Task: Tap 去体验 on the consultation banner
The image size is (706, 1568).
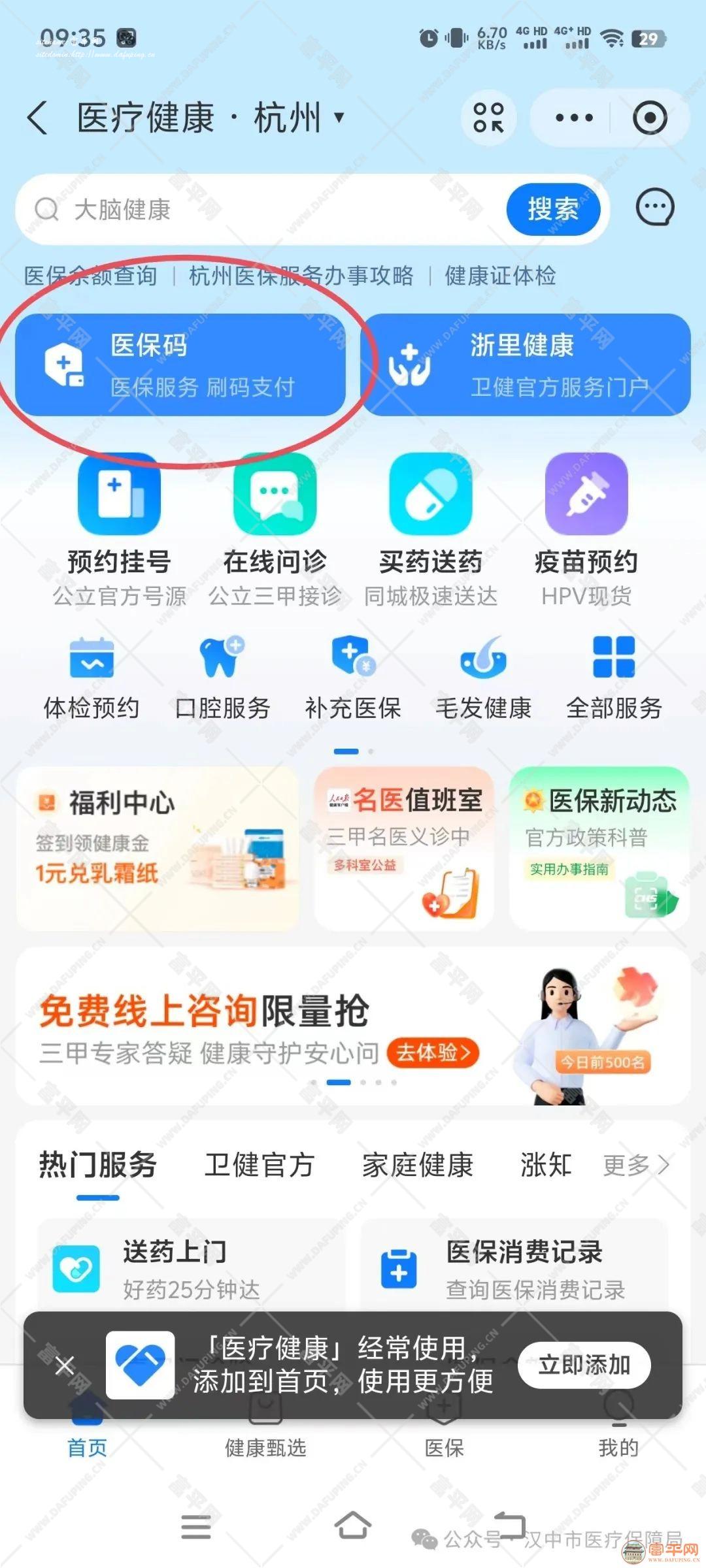Action: pyautogui.click(x=433, y=1053)
